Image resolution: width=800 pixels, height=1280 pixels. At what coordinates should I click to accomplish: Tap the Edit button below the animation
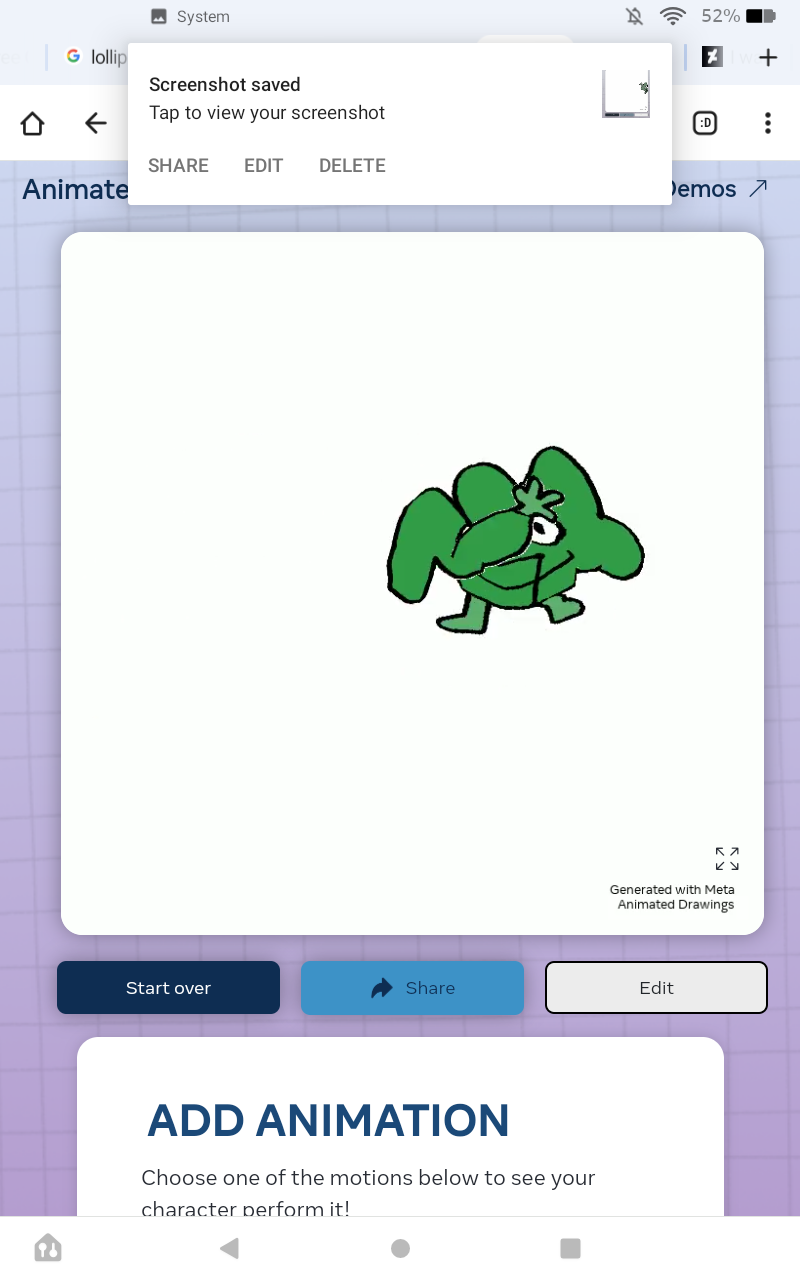pos(656,988)
